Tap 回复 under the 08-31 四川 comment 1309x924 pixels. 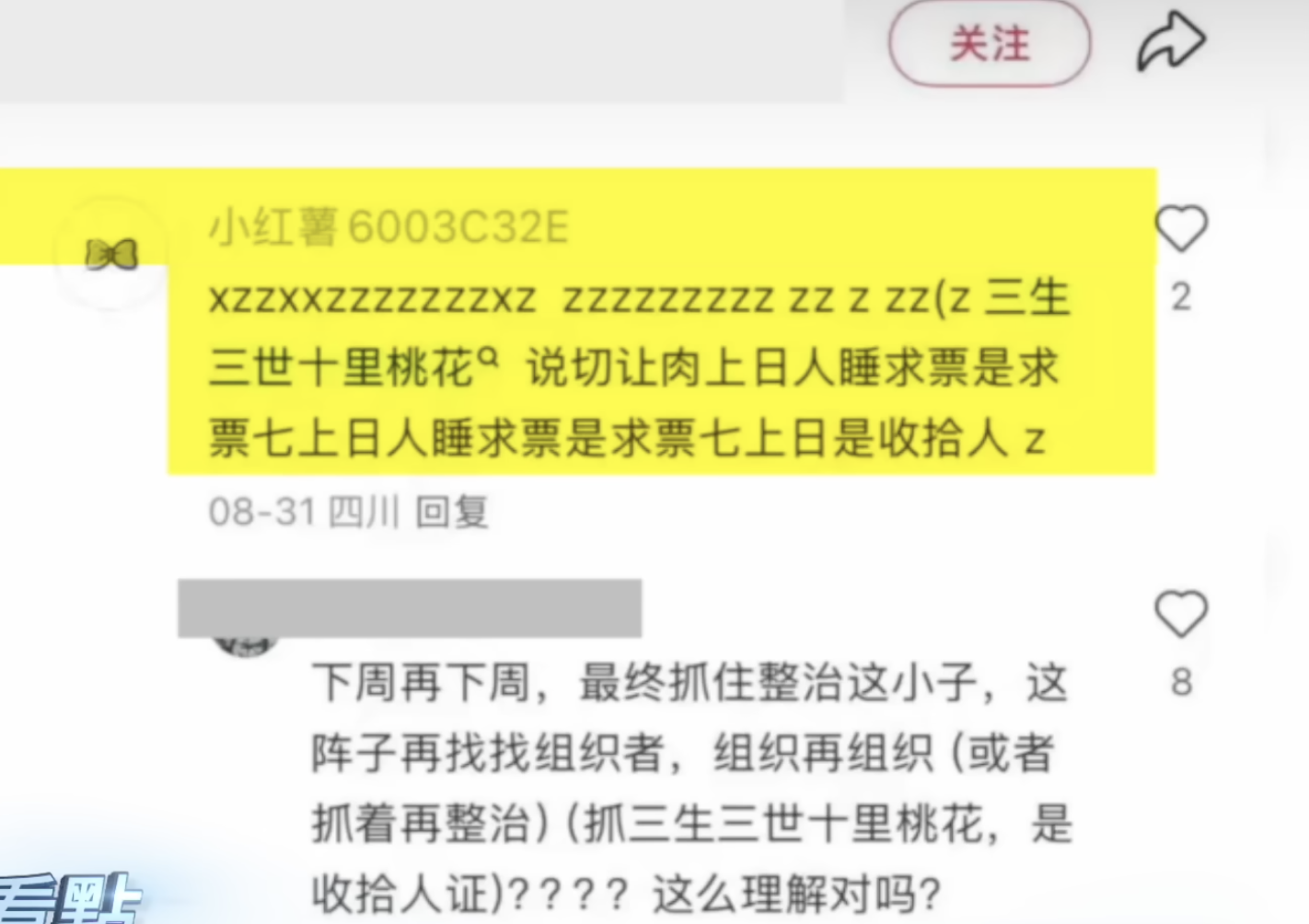point(451,512)
